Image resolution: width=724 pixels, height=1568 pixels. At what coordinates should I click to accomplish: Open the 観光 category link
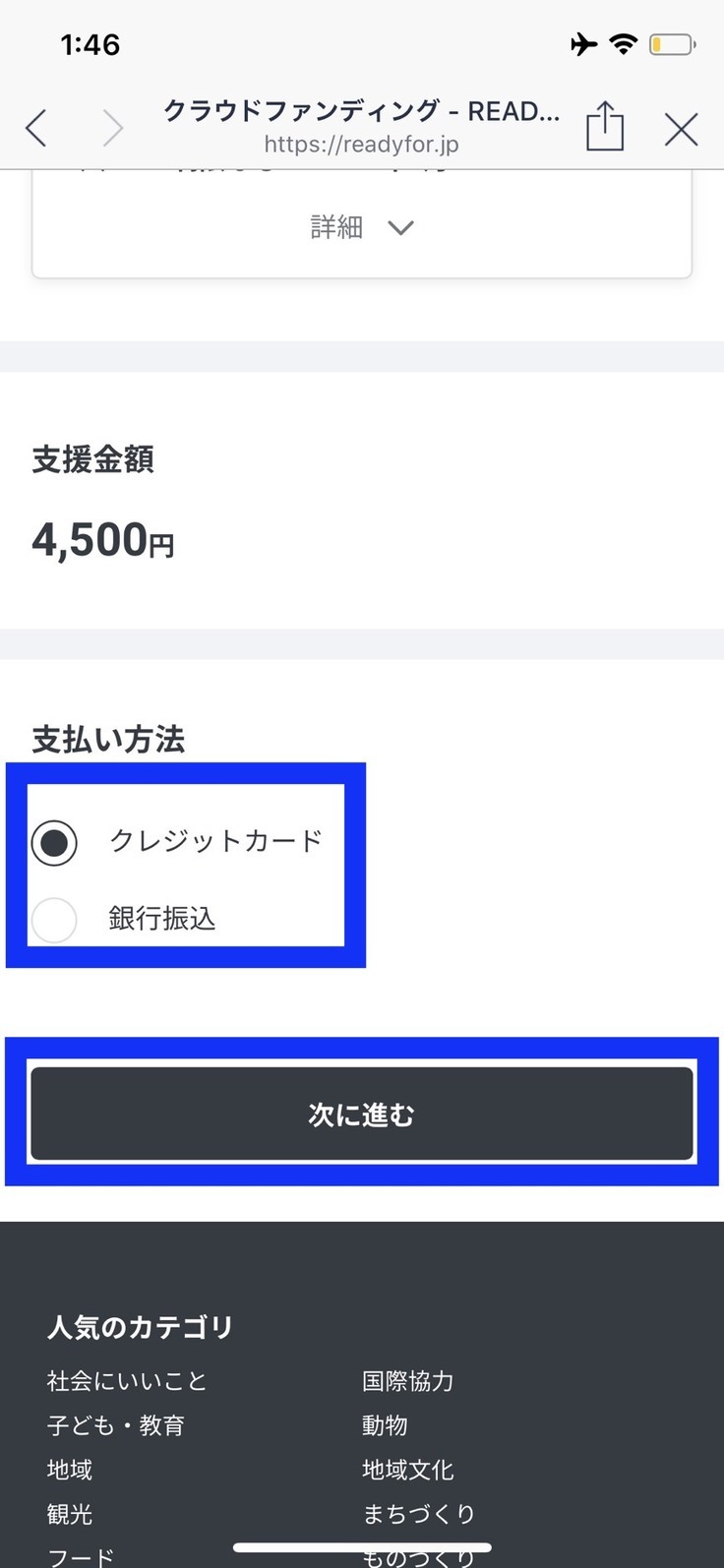coord(70,1514)
